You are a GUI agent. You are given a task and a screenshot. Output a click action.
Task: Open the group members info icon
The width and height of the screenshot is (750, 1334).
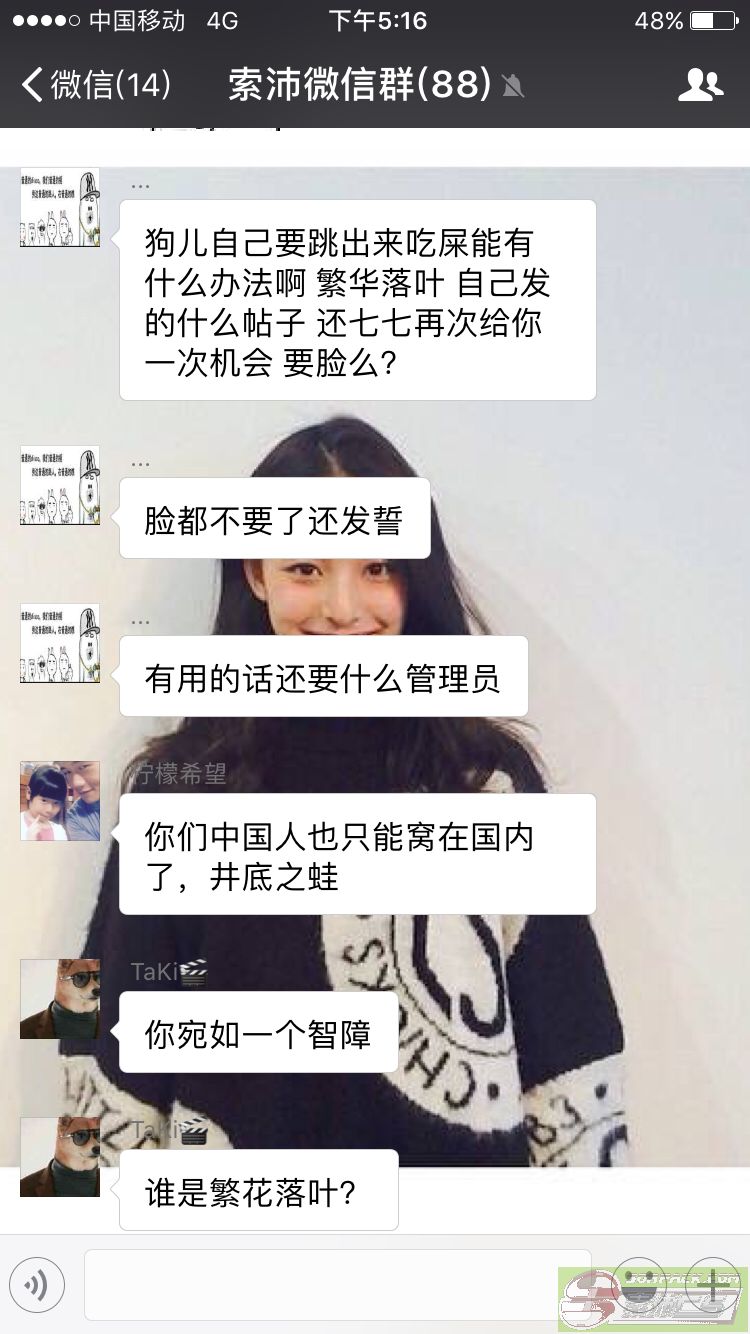coord(700,85)
